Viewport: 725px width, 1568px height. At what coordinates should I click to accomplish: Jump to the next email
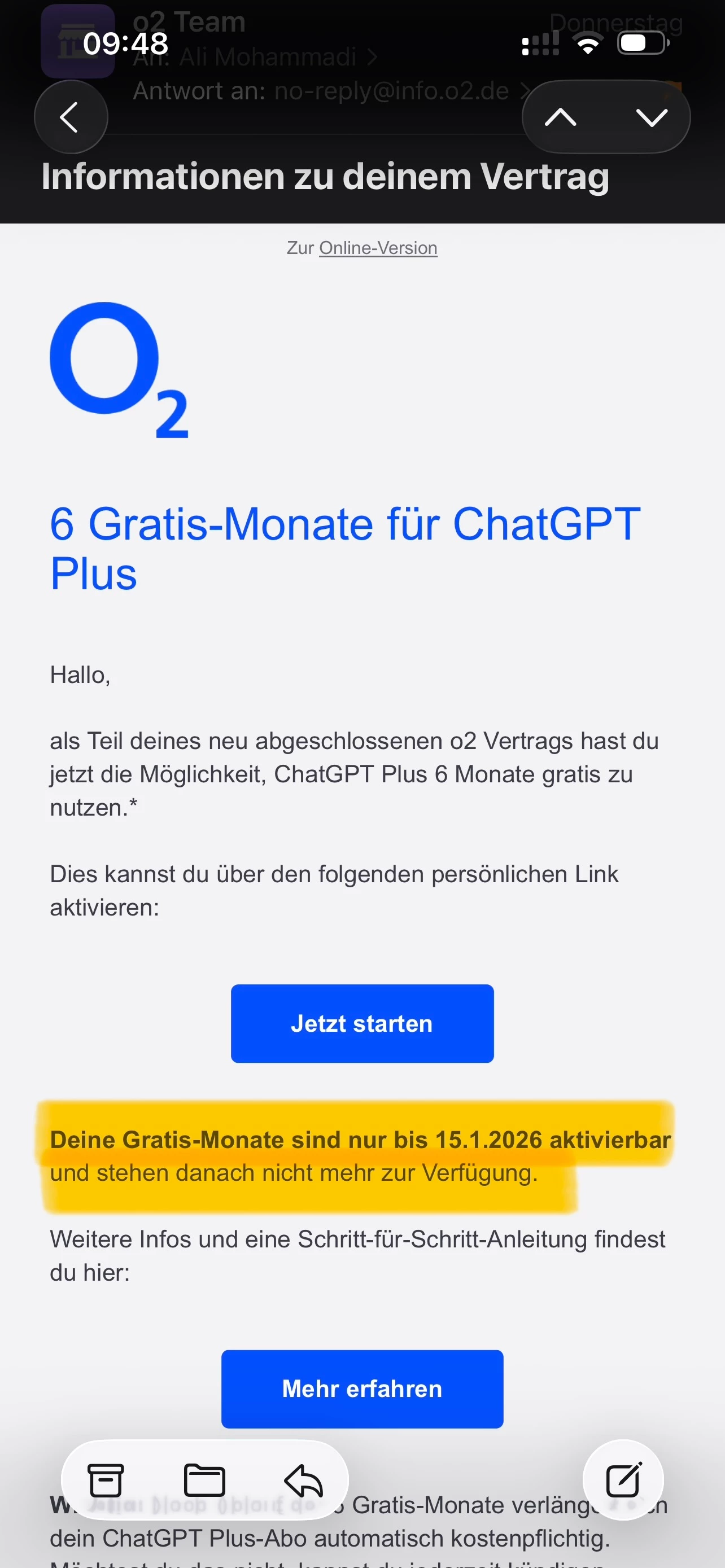(x=652, y=117)
